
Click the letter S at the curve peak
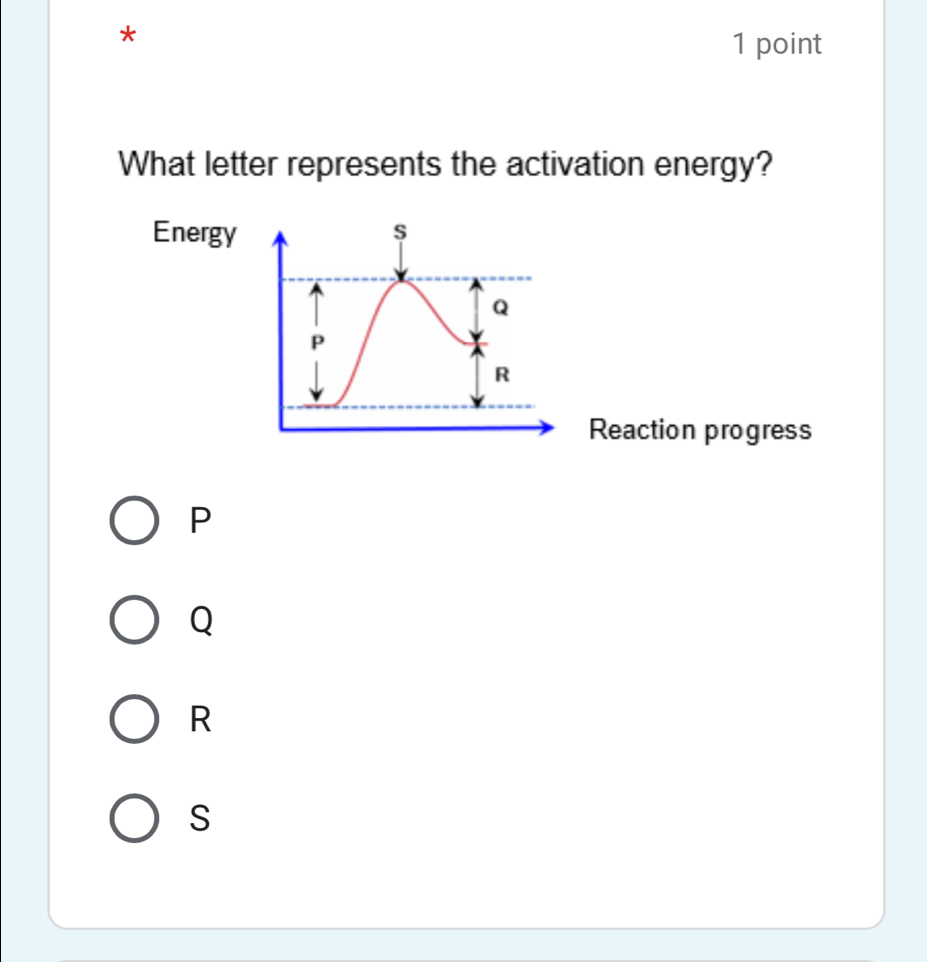[399, 232]
